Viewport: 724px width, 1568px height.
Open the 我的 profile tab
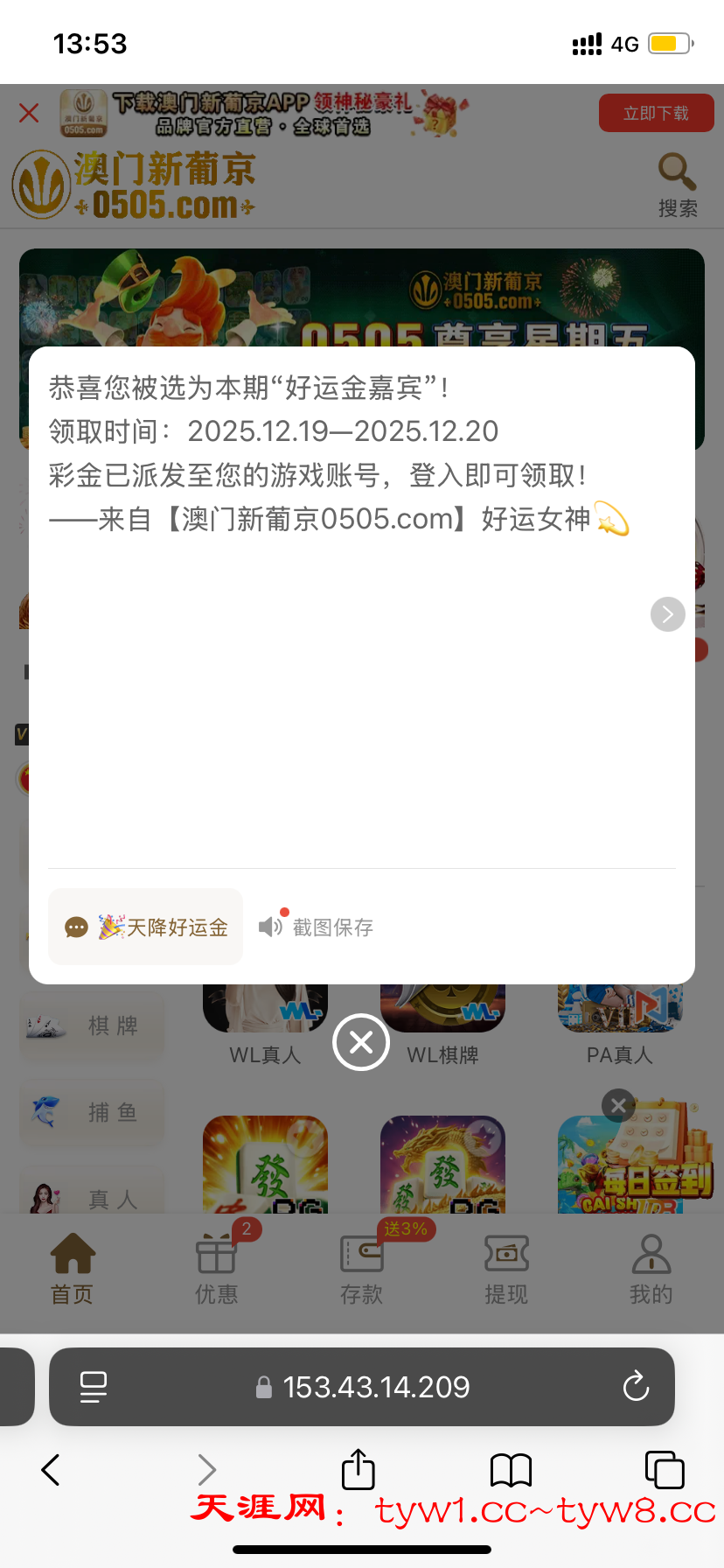coord(651,1269)
